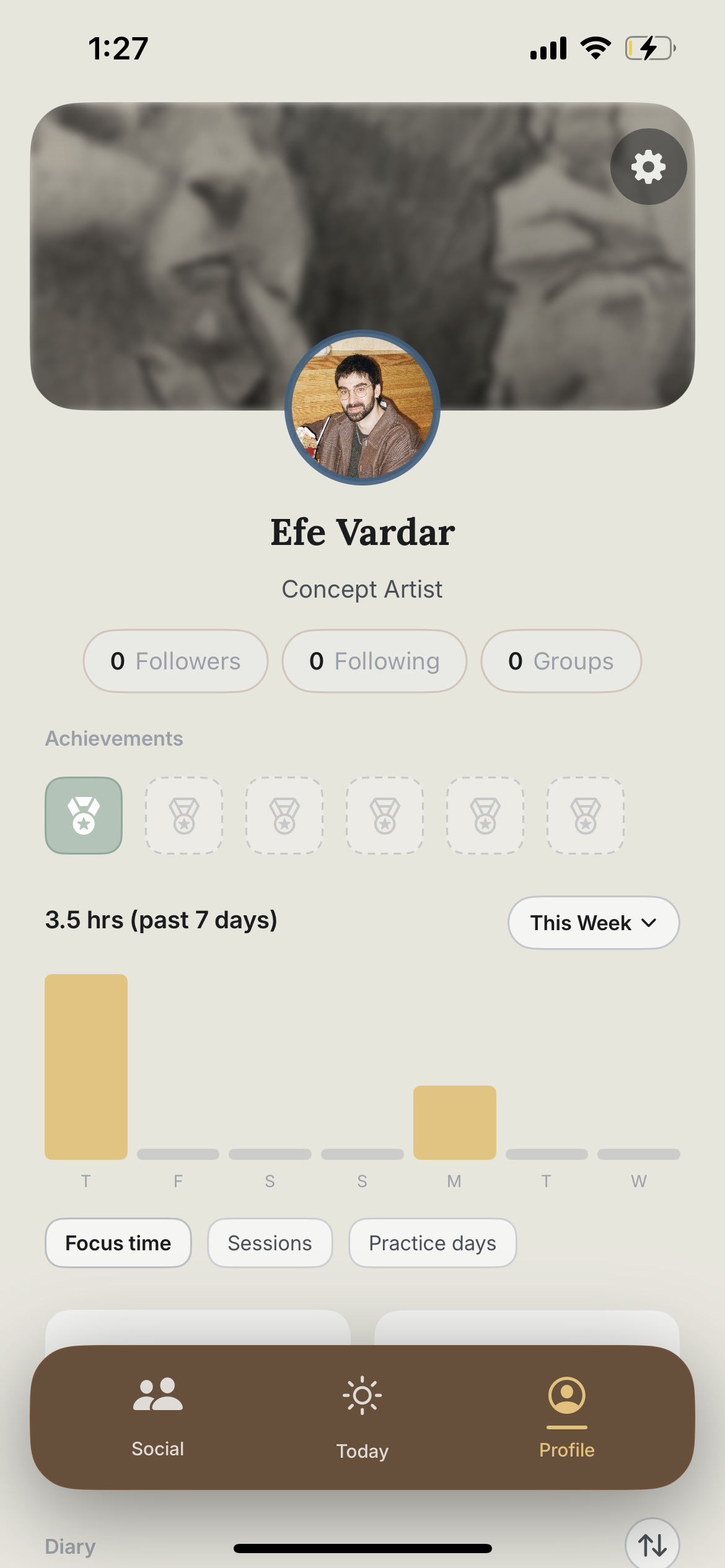Tap Efe Vardar's profile picture
Screen dimensions: 725x1568
[x=362, y=407]
